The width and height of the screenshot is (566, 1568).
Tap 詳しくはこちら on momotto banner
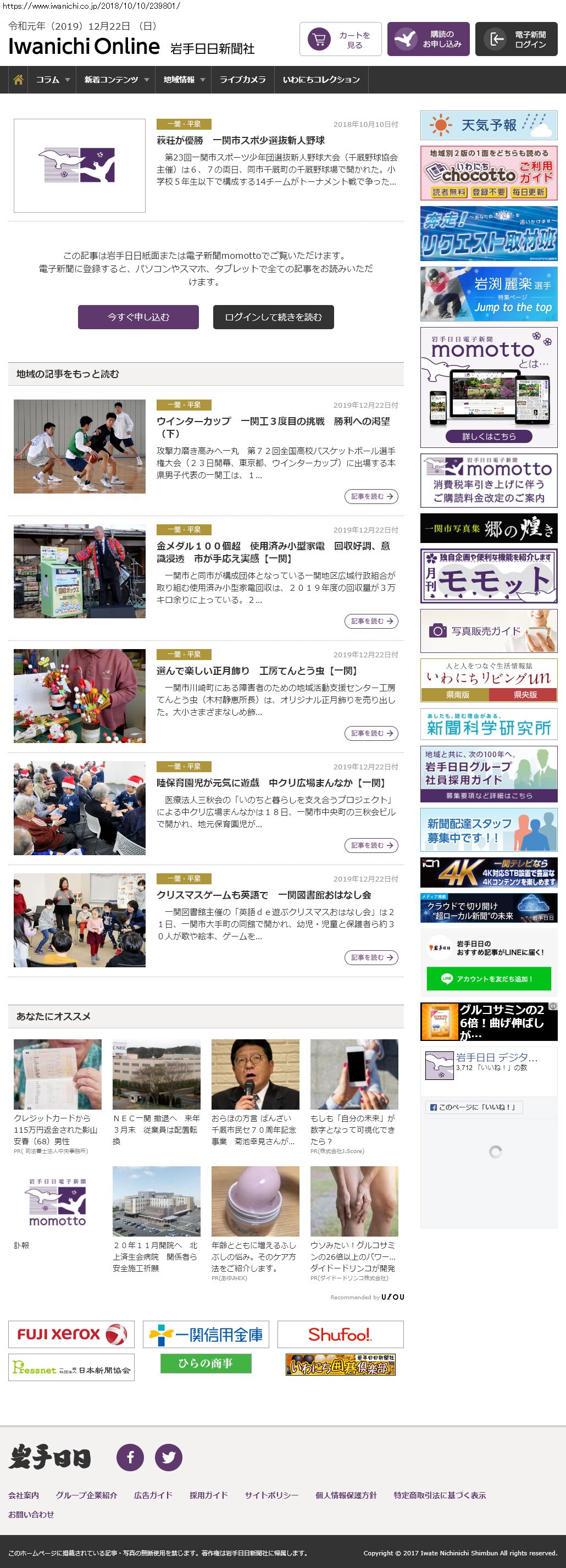coord(489,436)
